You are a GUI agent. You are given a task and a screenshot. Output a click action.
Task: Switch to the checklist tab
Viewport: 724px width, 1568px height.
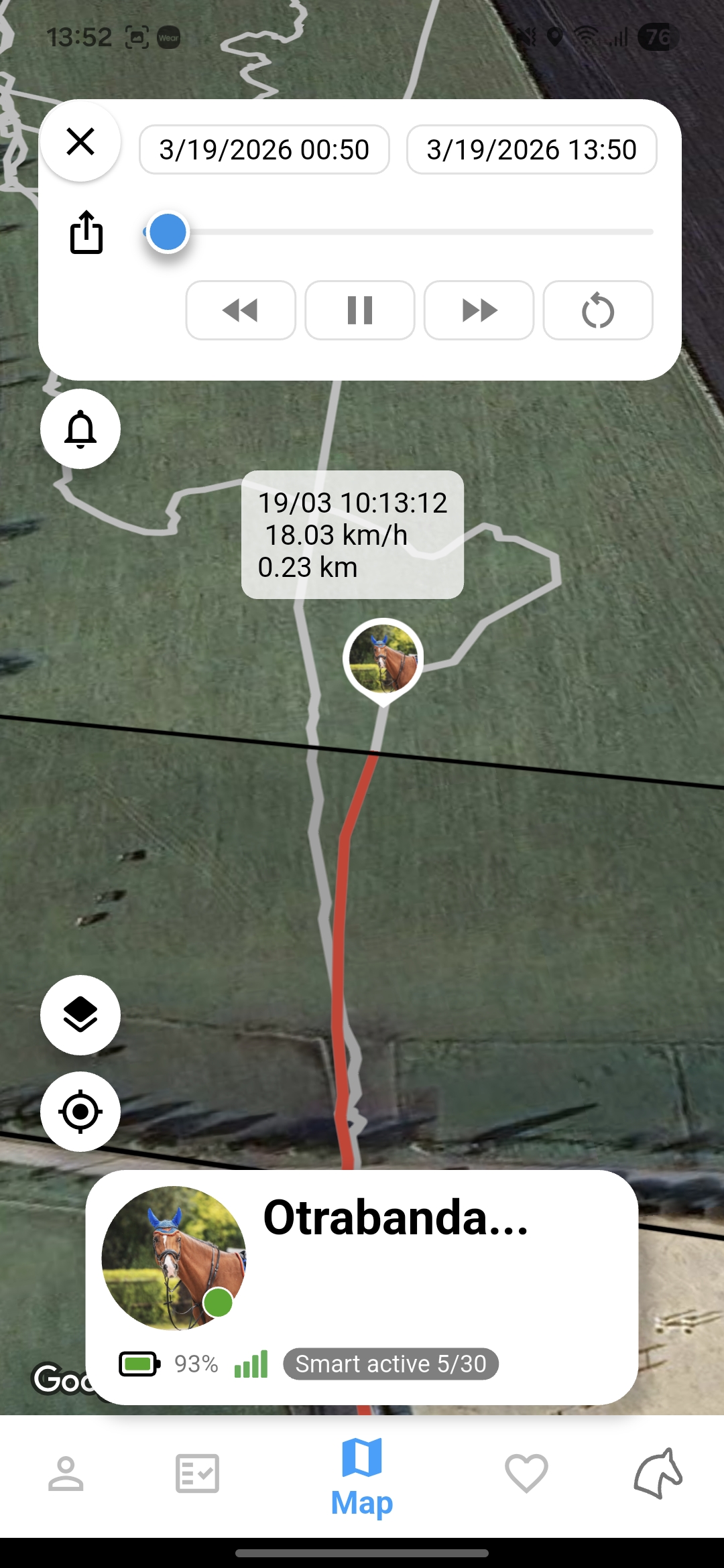point(197,1474)
